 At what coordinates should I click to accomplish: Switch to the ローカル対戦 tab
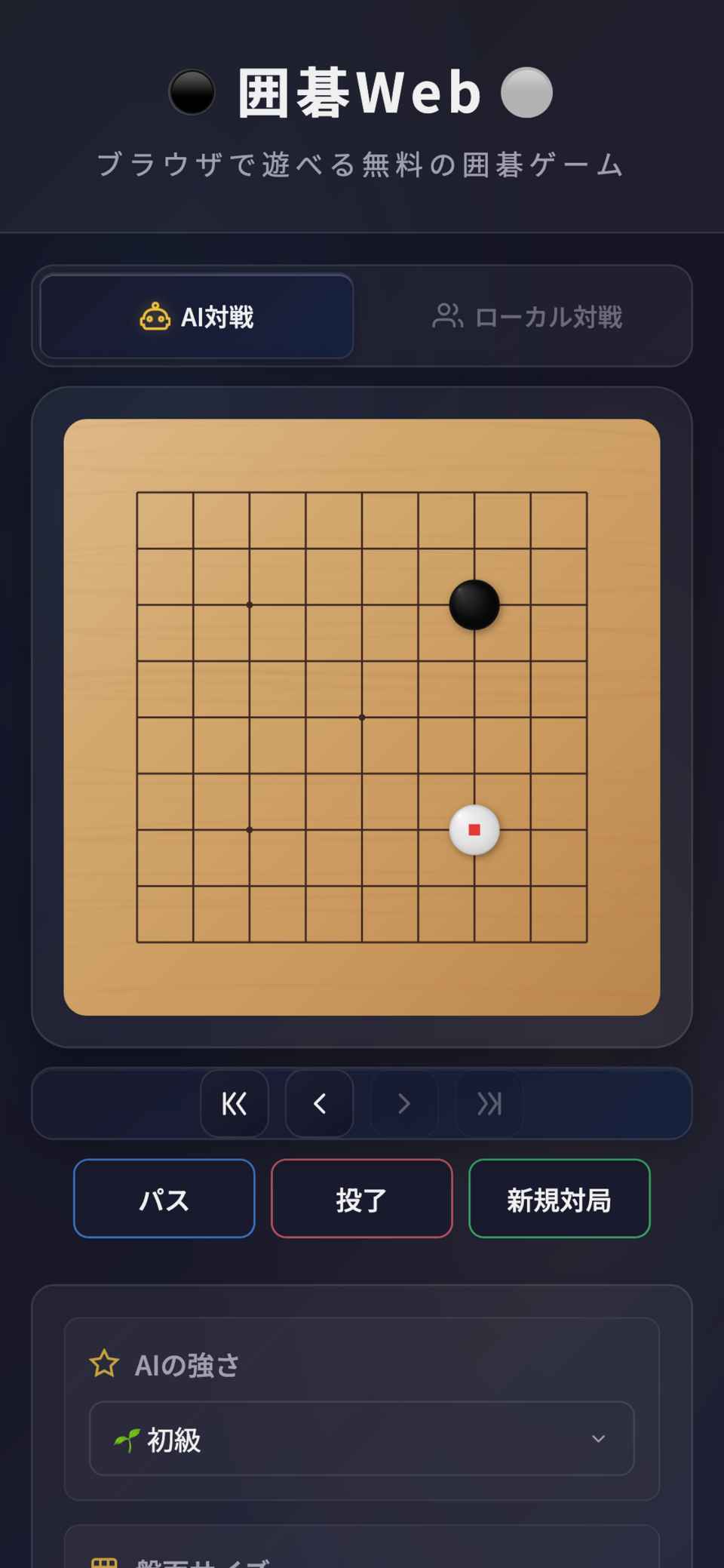[x=527, y=317]
